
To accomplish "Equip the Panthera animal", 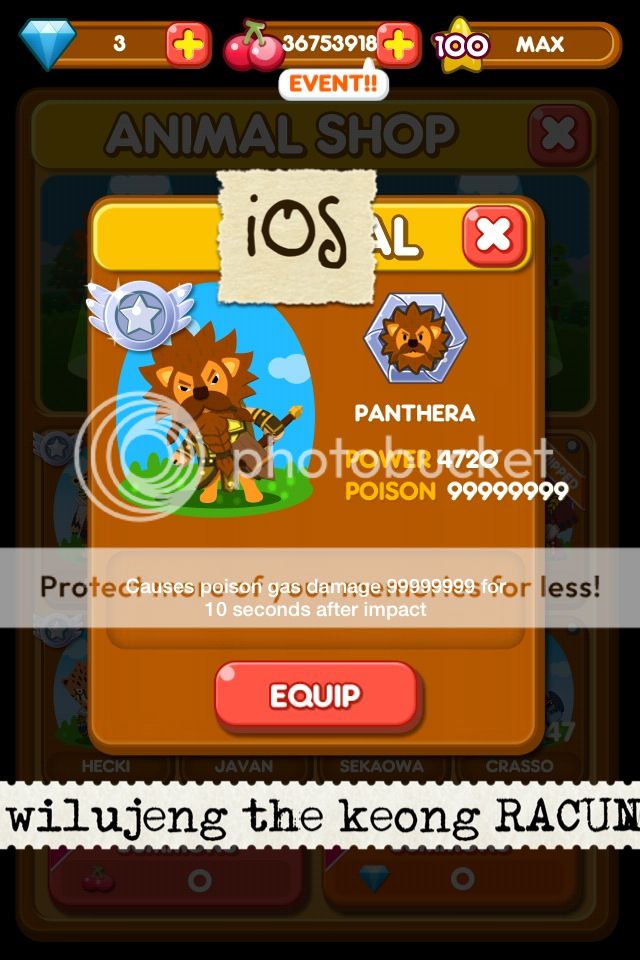I will pyautogui.click(x=317, y=695).
